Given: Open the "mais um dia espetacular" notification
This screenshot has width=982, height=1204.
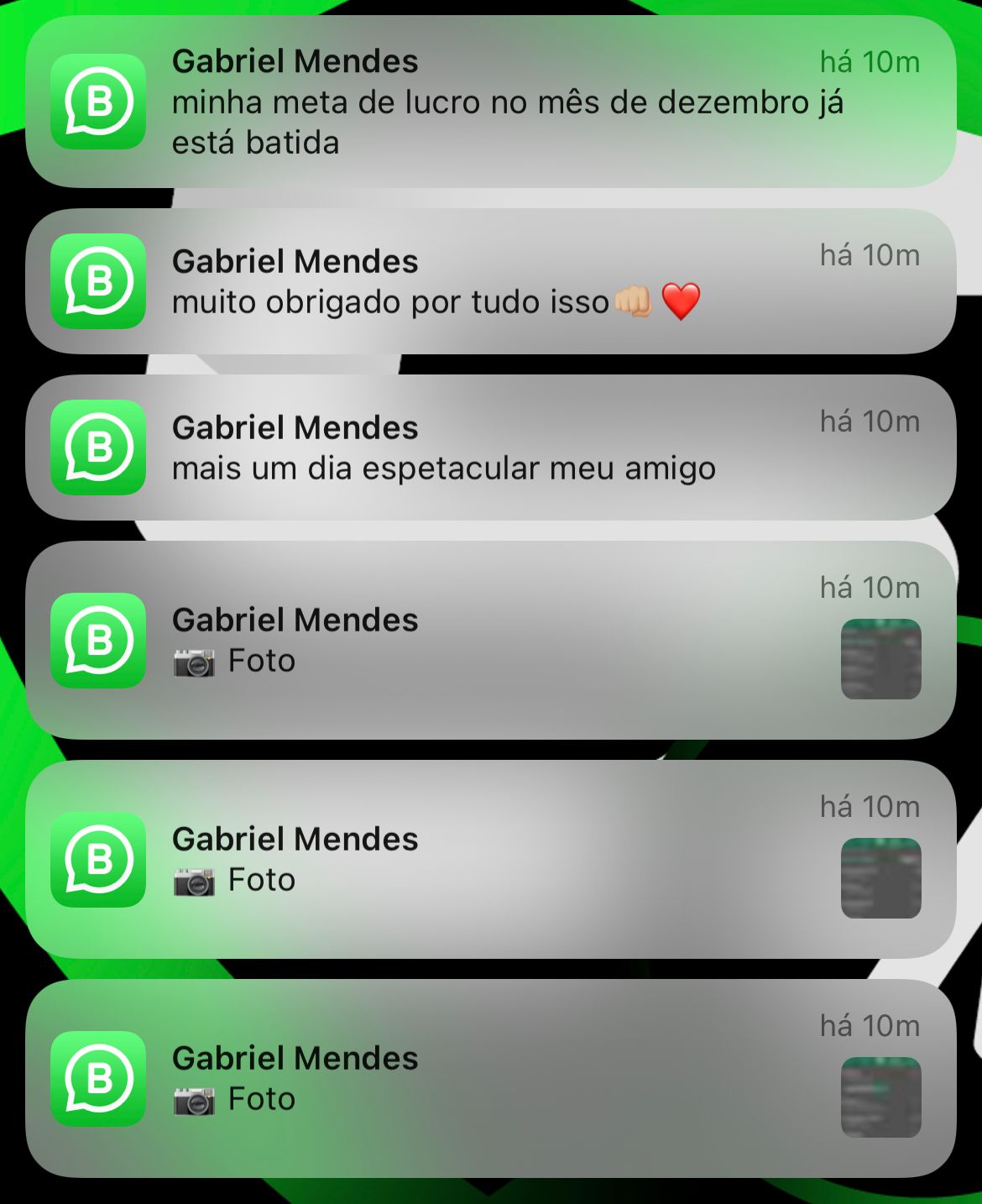Looking at the screenshot, I should coord(491,448).
